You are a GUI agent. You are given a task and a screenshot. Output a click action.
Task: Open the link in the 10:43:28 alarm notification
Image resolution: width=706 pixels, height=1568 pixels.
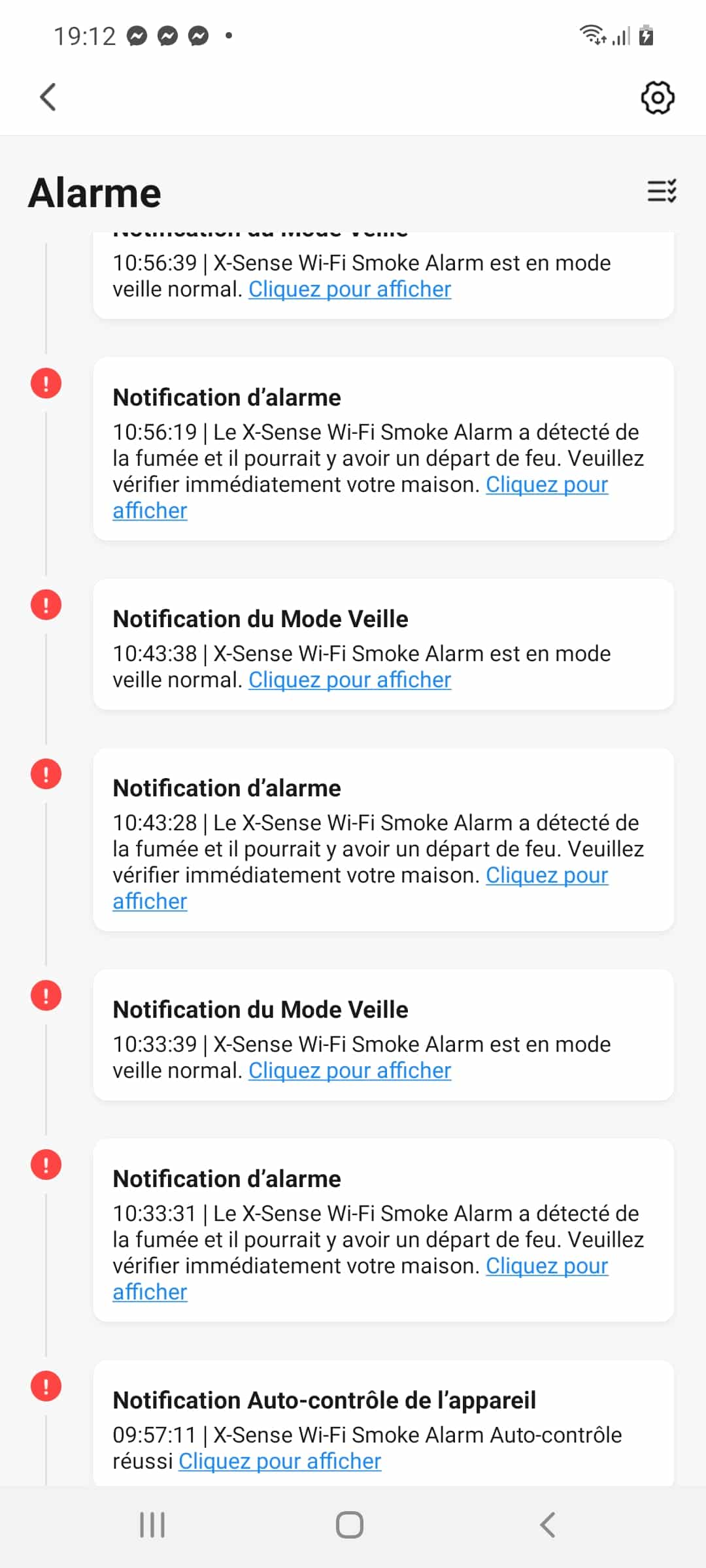pos(546,875)
